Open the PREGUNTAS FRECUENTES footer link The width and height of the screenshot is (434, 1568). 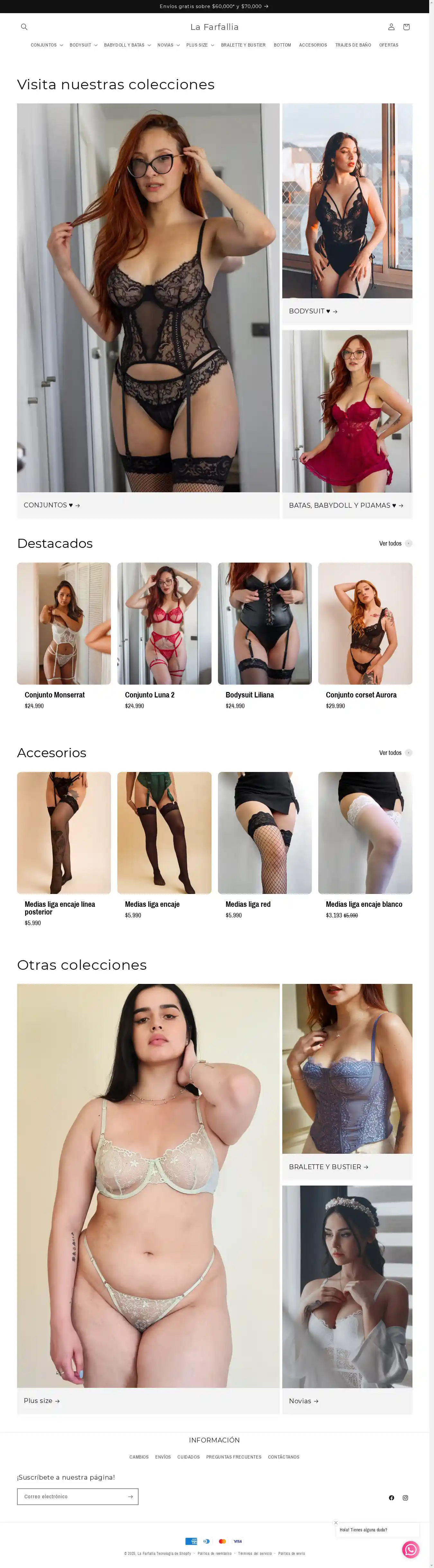[233, 1457]
